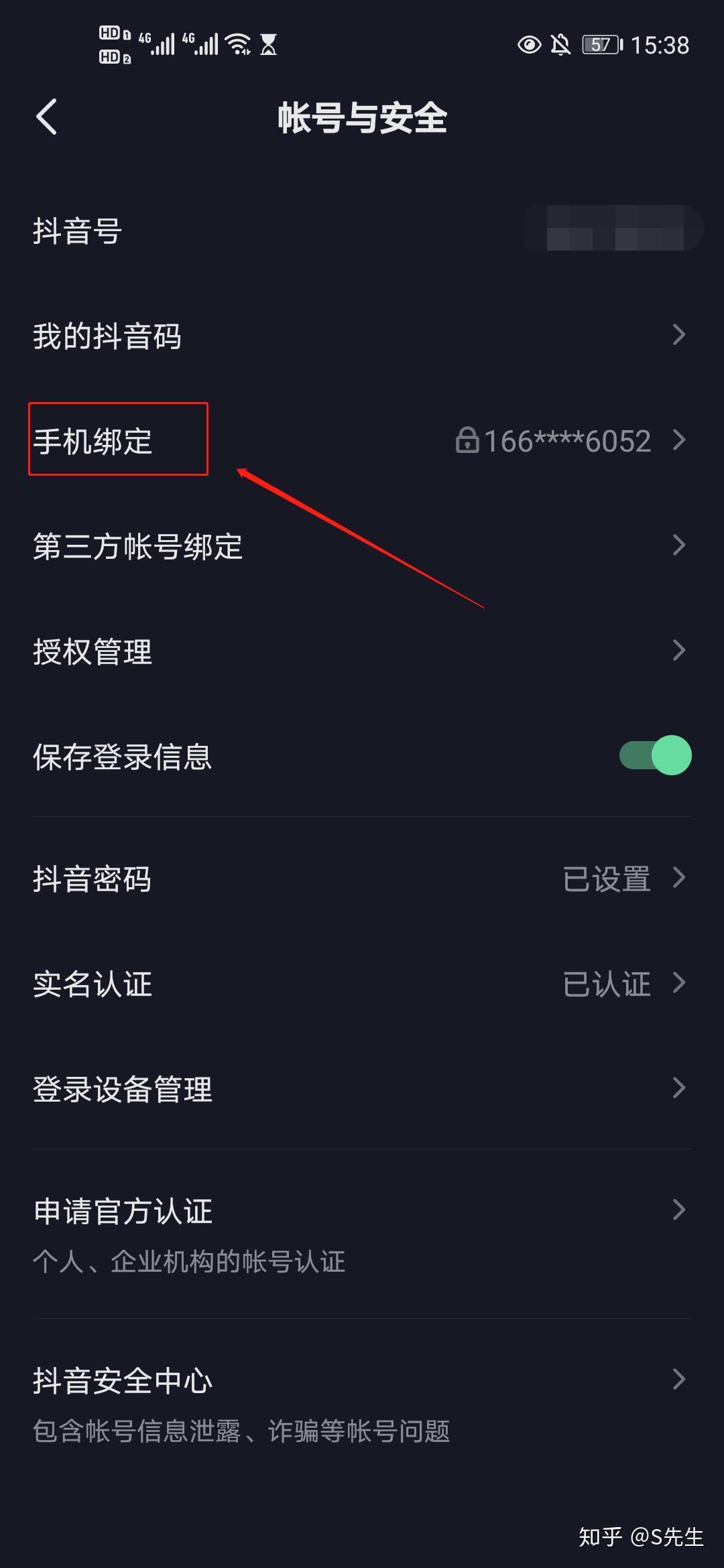The width and height of the screenshot is (724, 1568).
Task: Open 实名认证 page
Action: tap(362, 984)
